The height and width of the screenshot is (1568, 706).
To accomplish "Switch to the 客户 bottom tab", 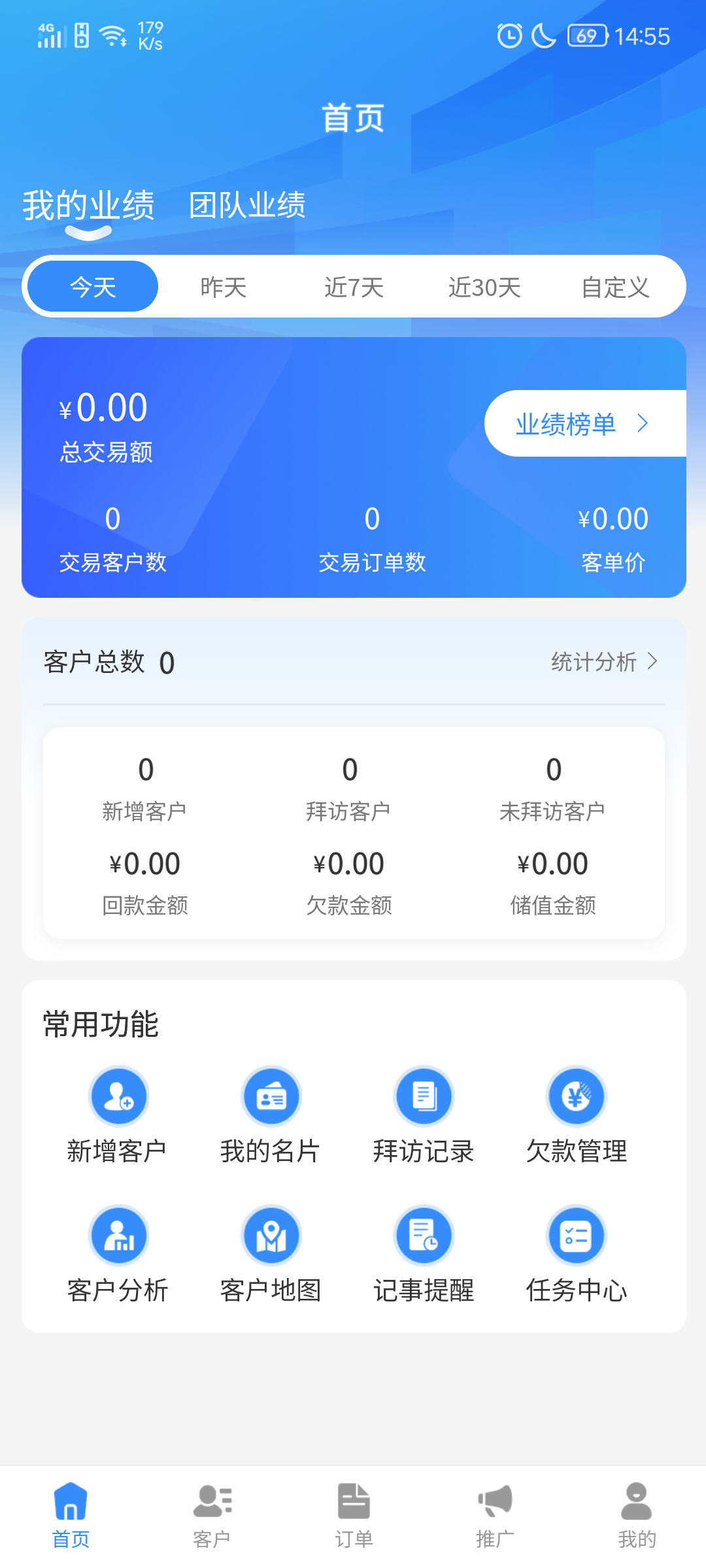I will coord(212,1516).
